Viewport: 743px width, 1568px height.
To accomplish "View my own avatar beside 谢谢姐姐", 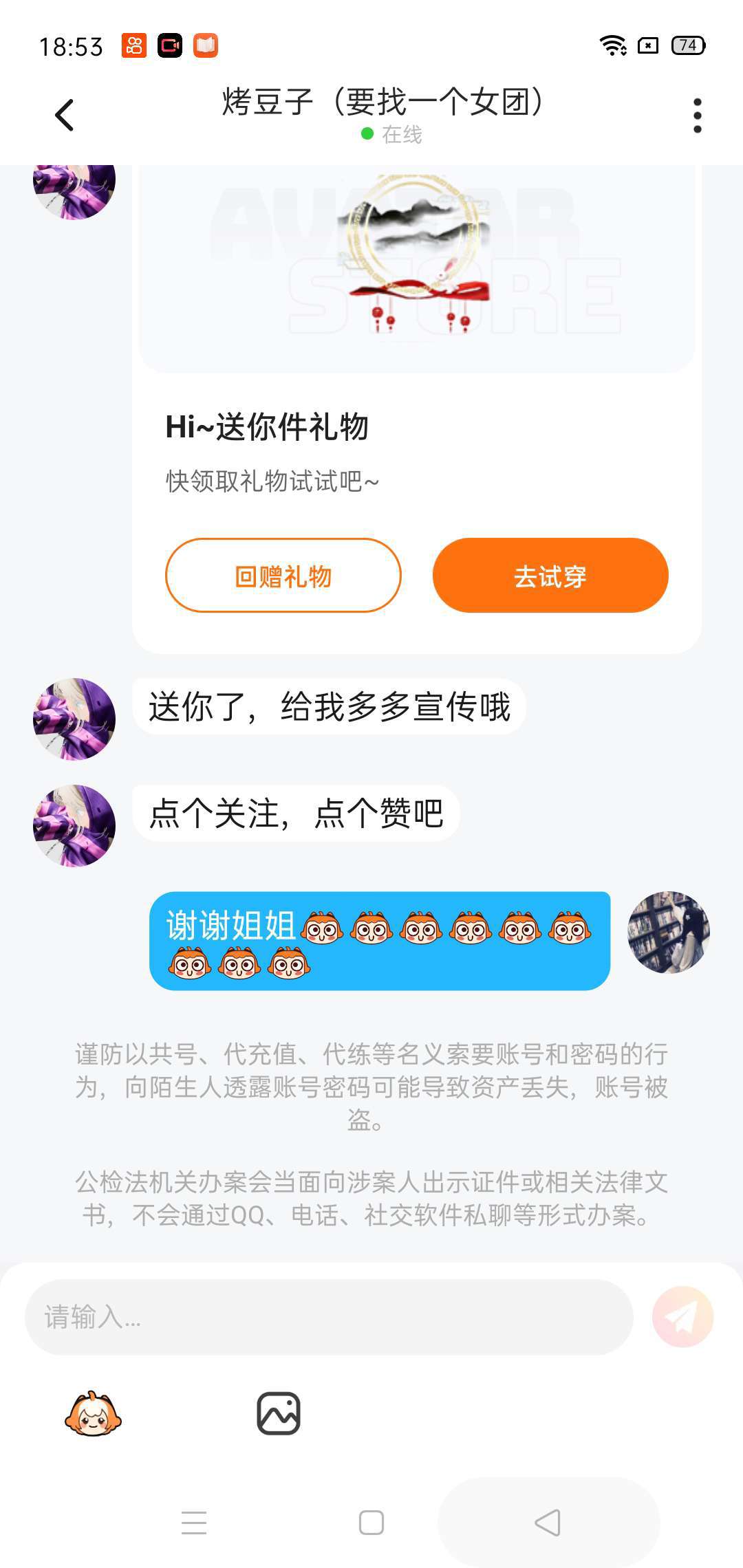I will tap(668, 933).
